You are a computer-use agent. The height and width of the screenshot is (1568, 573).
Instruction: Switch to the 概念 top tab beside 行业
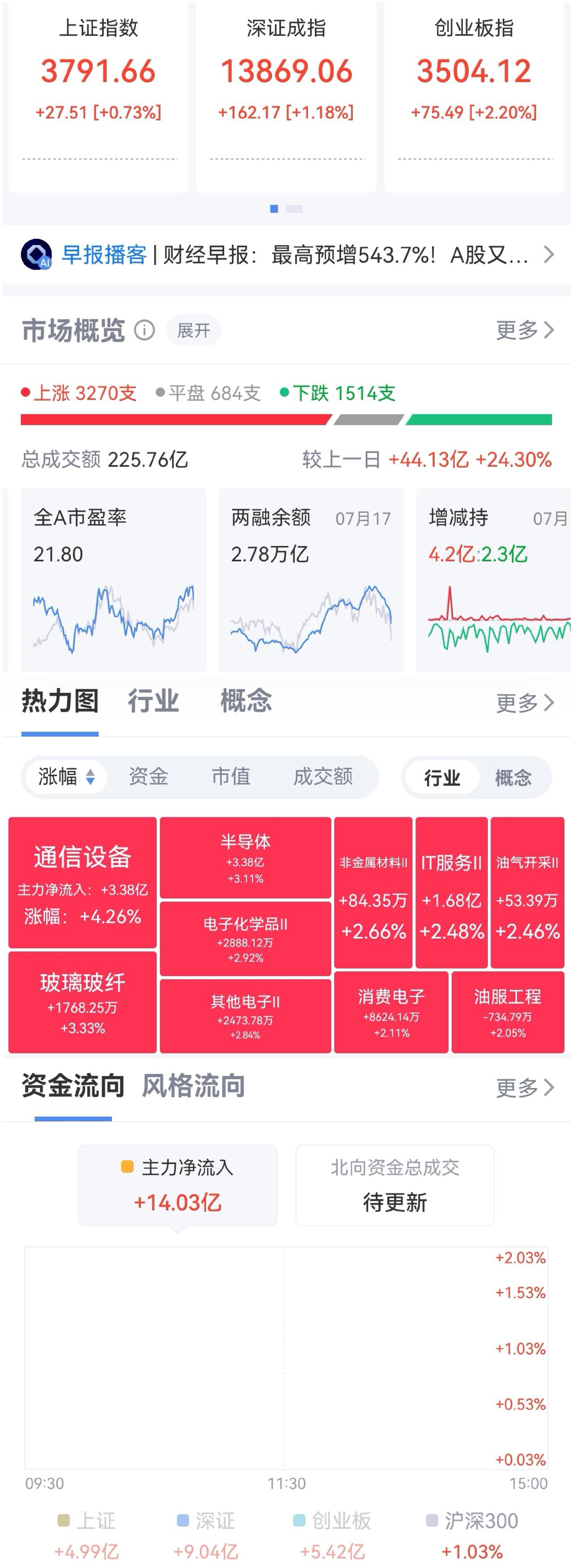[x=246, y=701]
